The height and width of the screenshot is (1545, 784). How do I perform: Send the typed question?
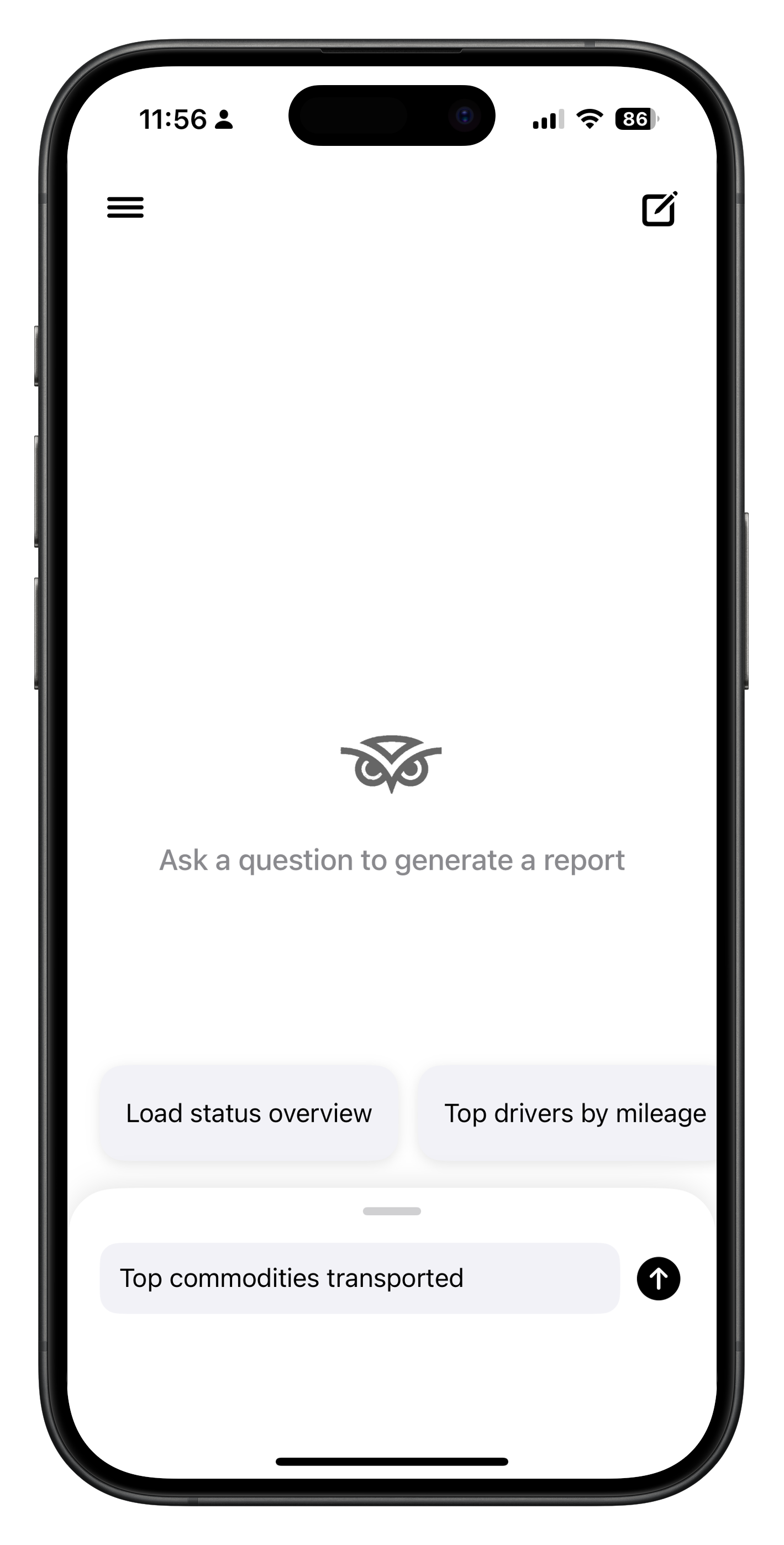tap(658, 1278)
